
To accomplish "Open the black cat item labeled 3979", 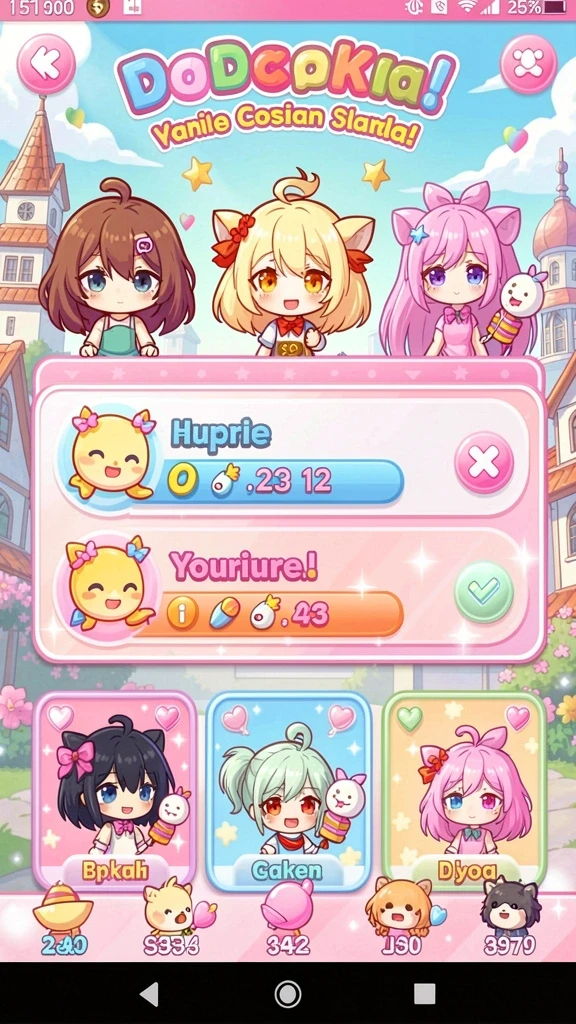I will 510,920.
